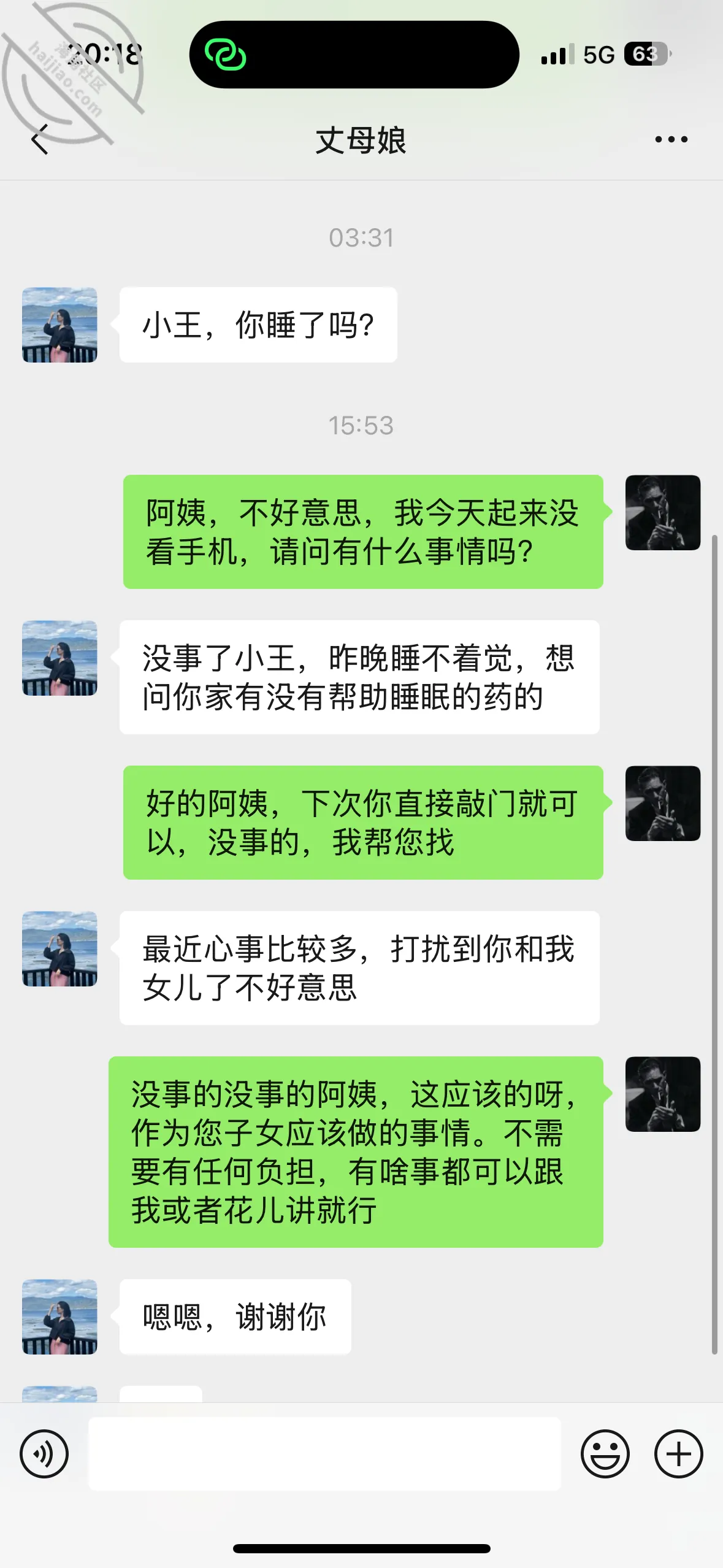Go back to the chat list
This screenshot has height=1568, width=723.
pos(40,139)
